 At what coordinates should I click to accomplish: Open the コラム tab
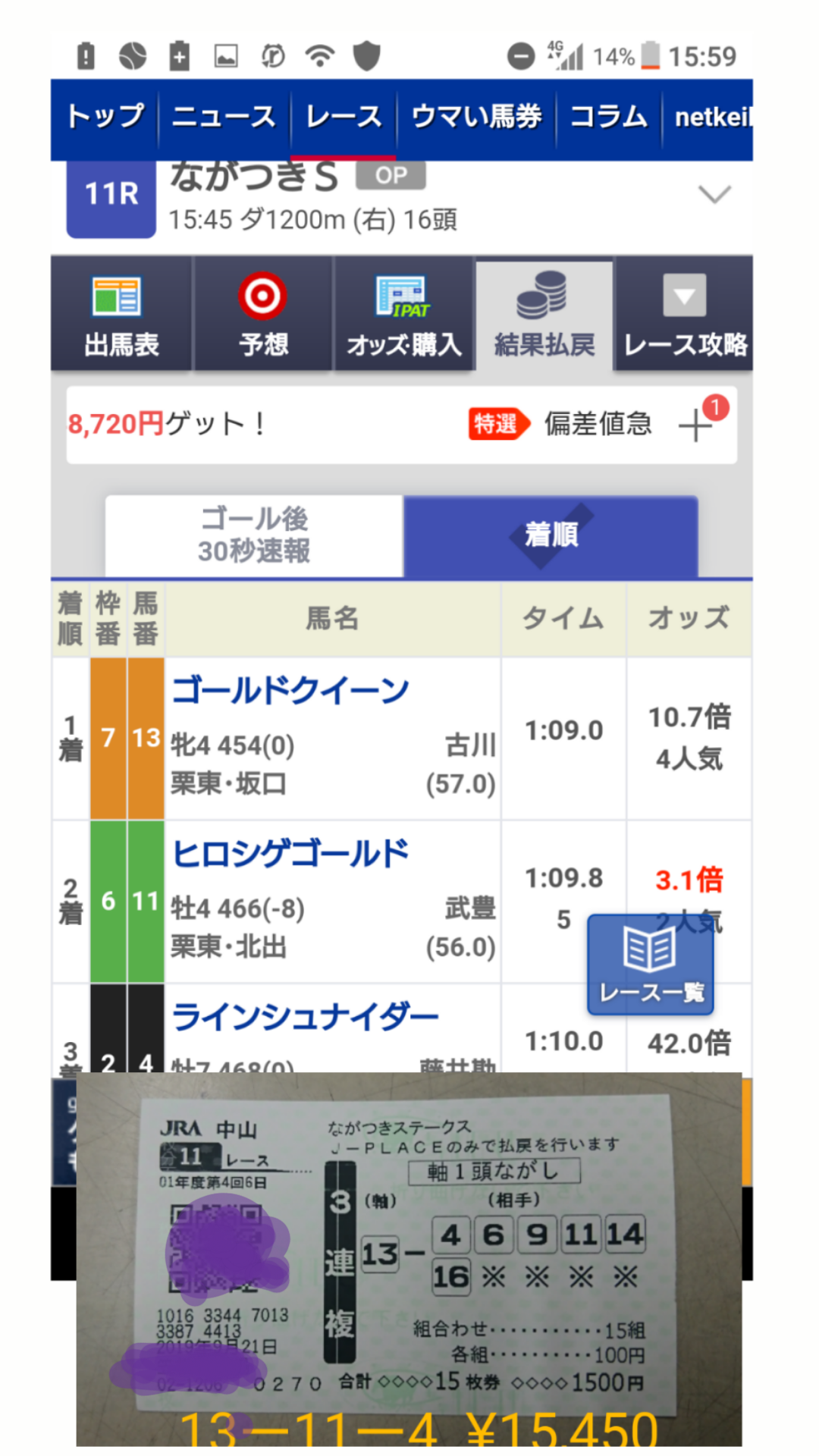point(609,118)
